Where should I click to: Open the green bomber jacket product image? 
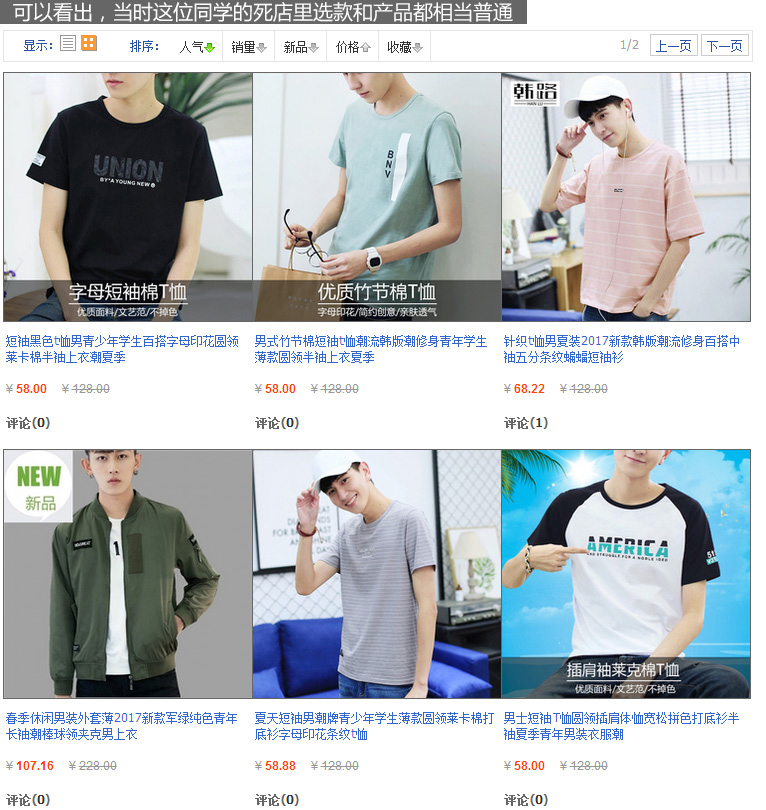pos(127,573)
